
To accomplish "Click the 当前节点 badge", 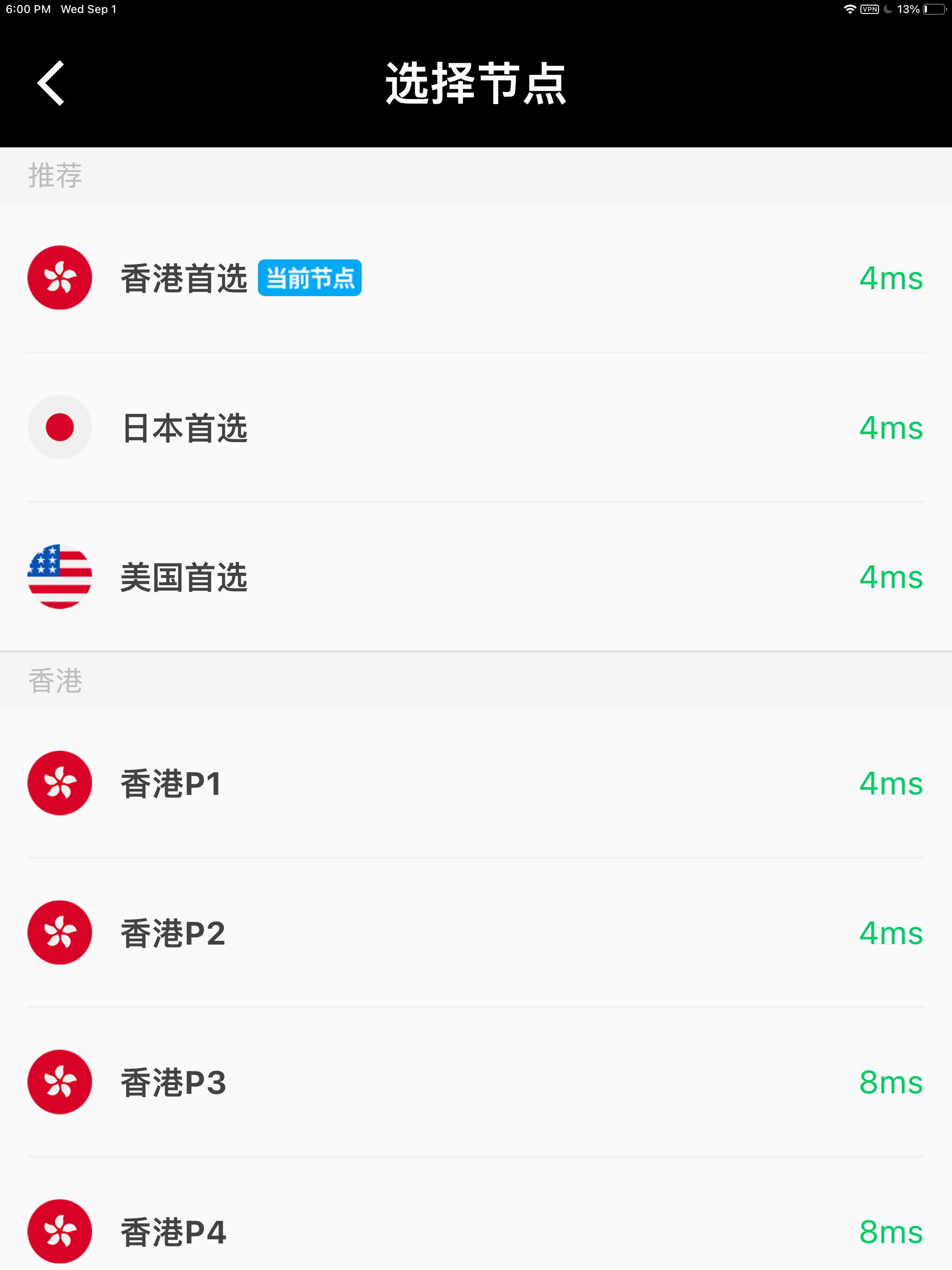I will point(310,278).
